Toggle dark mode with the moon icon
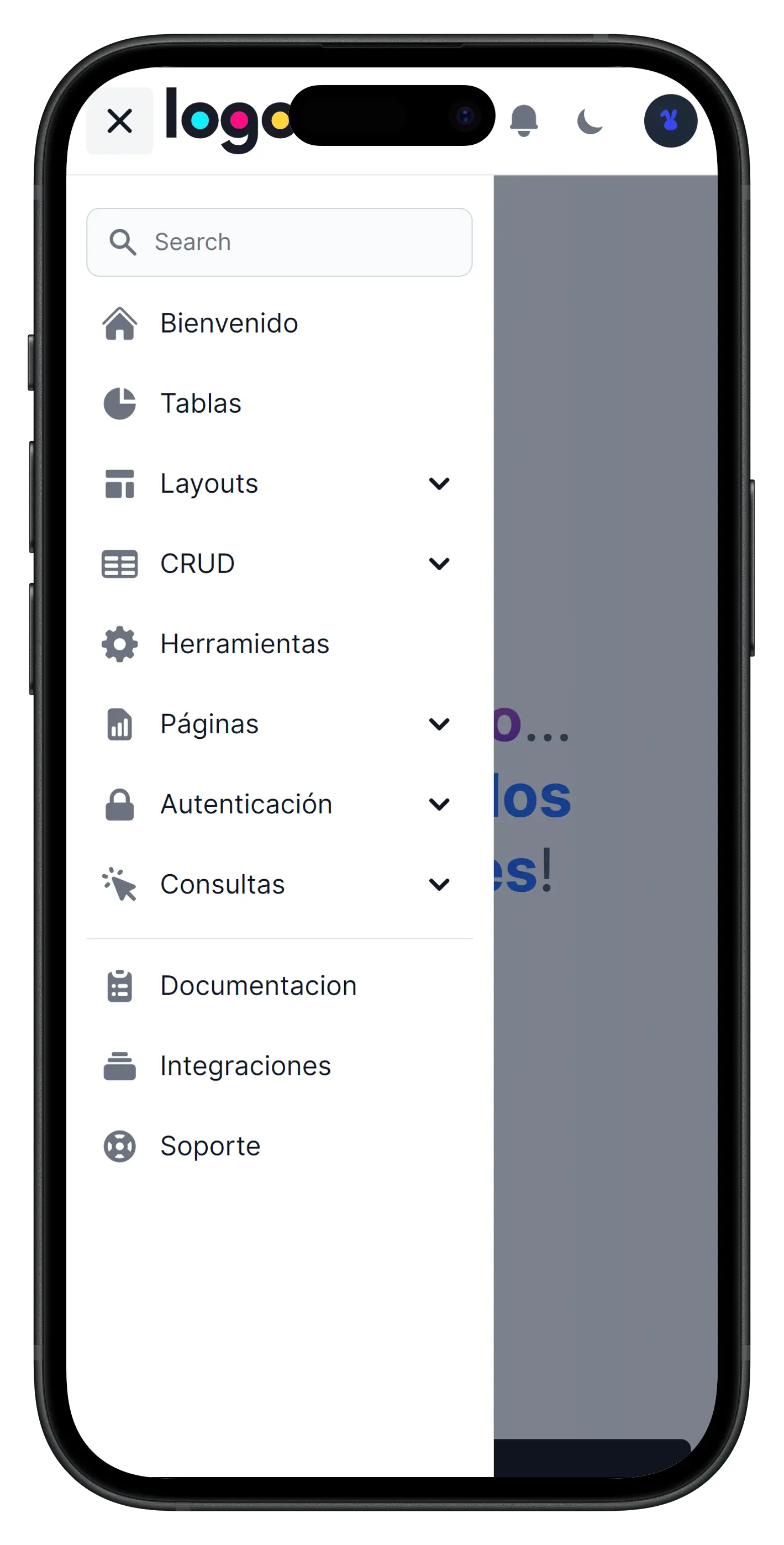 pos(590,121)
